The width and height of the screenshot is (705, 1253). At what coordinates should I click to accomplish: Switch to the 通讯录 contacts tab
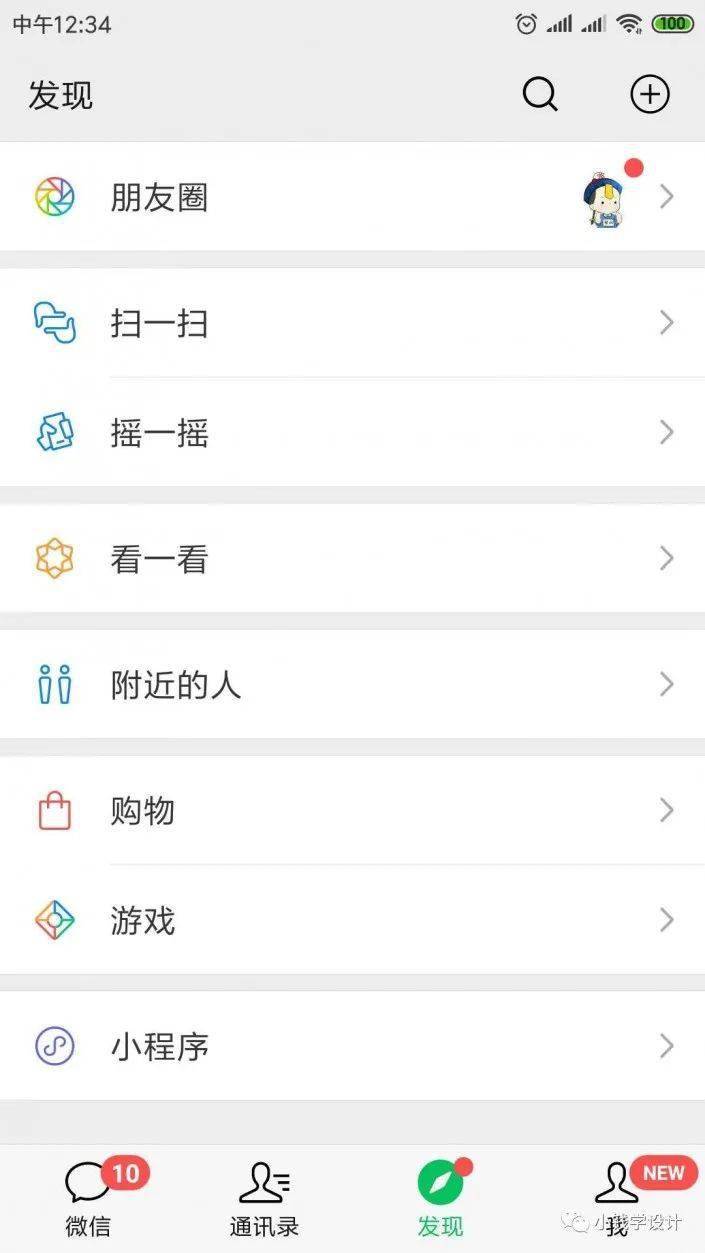pos(264,1198)
